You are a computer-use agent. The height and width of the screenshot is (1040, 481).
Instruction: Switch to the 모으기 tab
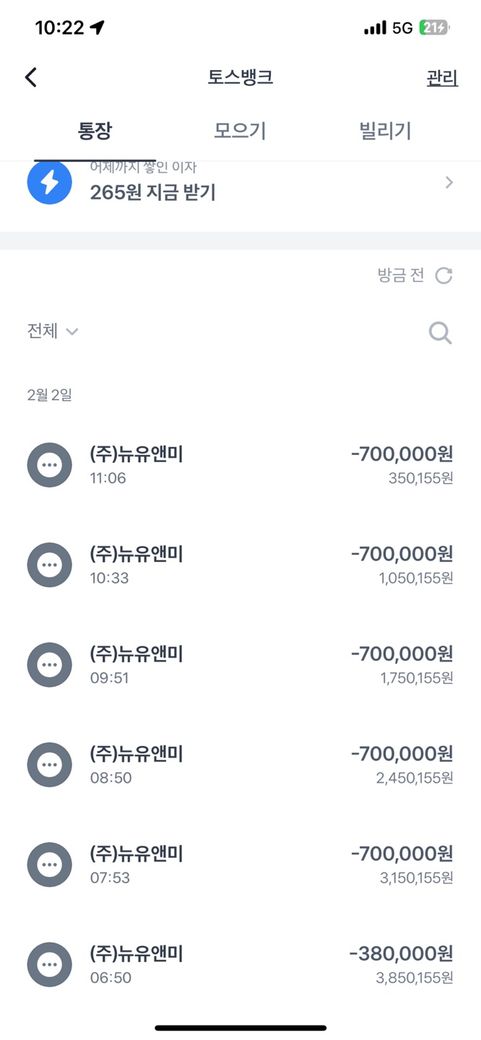coord(240,130)
